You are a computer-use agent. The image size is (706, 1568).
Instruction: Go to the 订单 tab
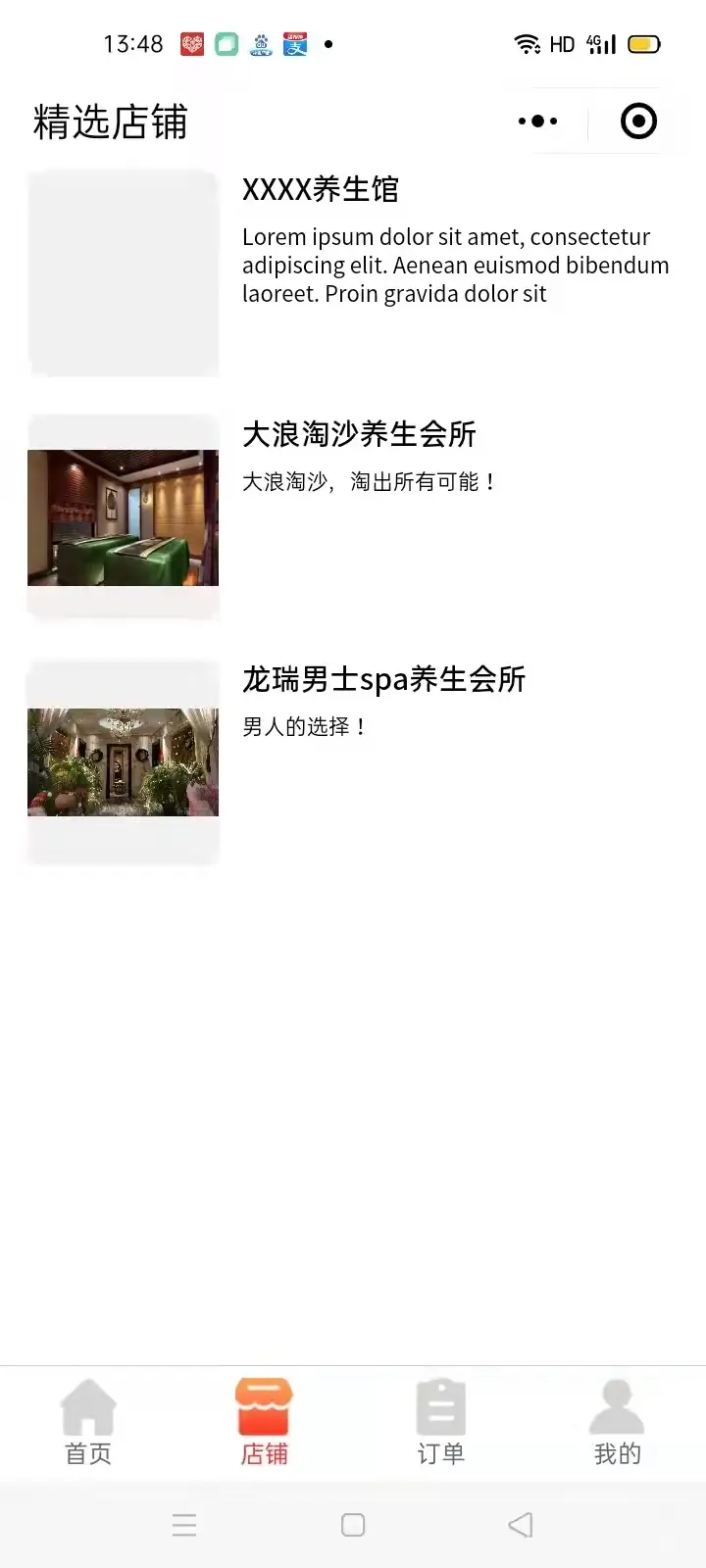click(441, 1423)
